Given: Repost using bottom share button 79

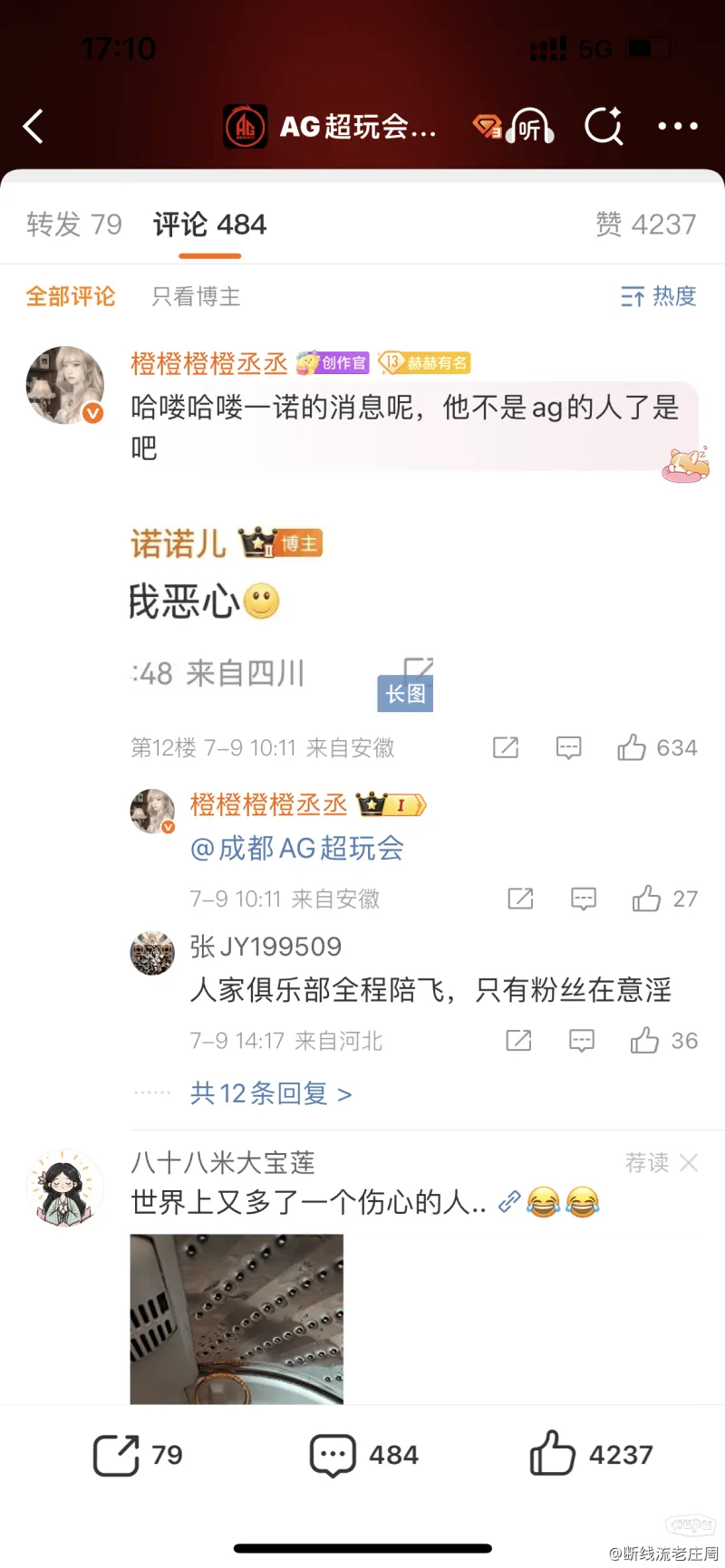Looking at the screenshot, I should click(x=138, y=1455).
